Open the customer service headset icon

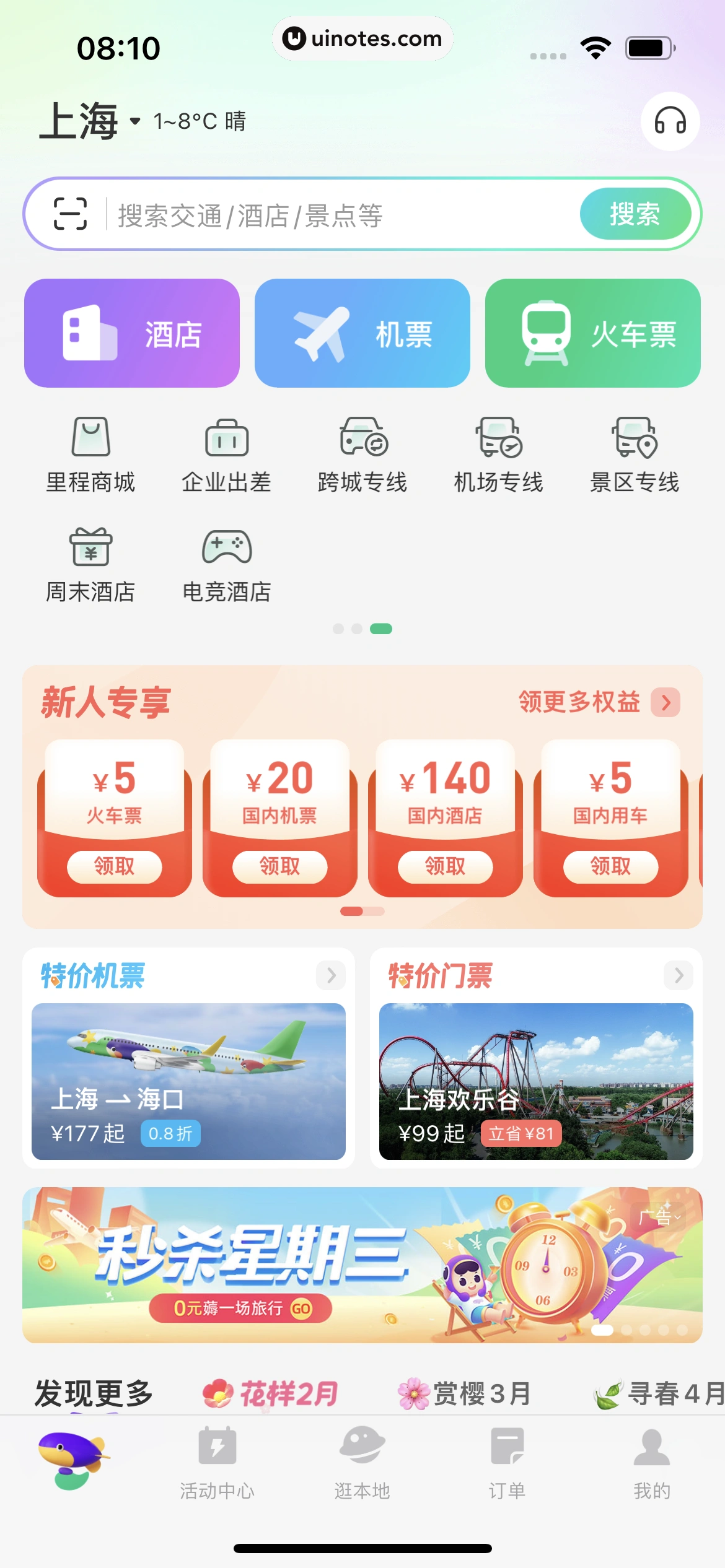pos(670,121)
